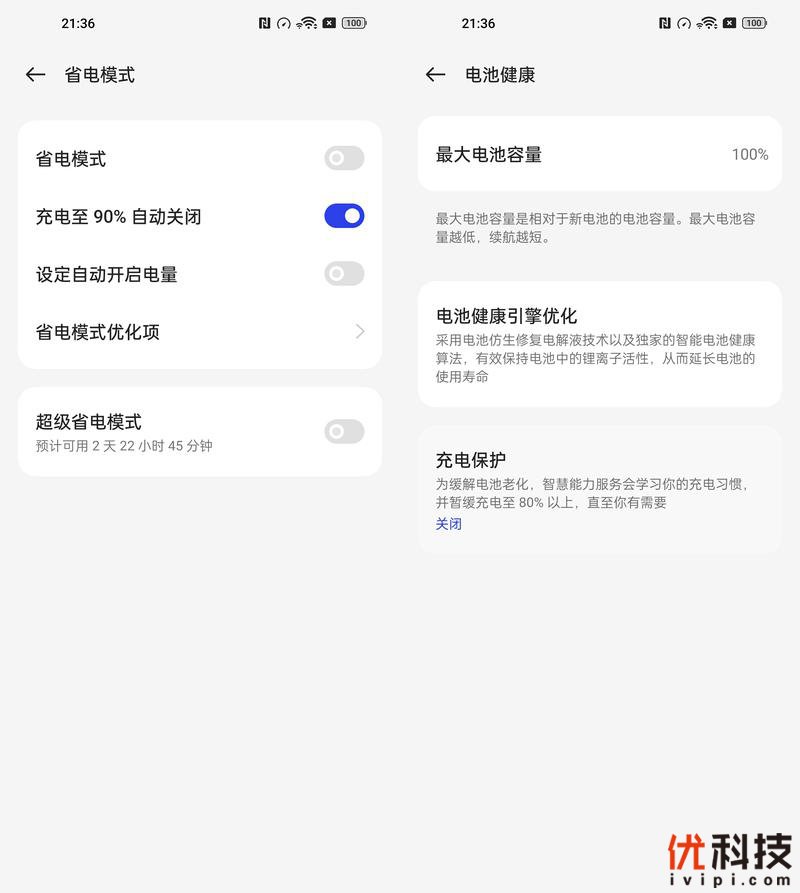
Task: Turn on the 省电模式 switch
Action: click(344, 158)
